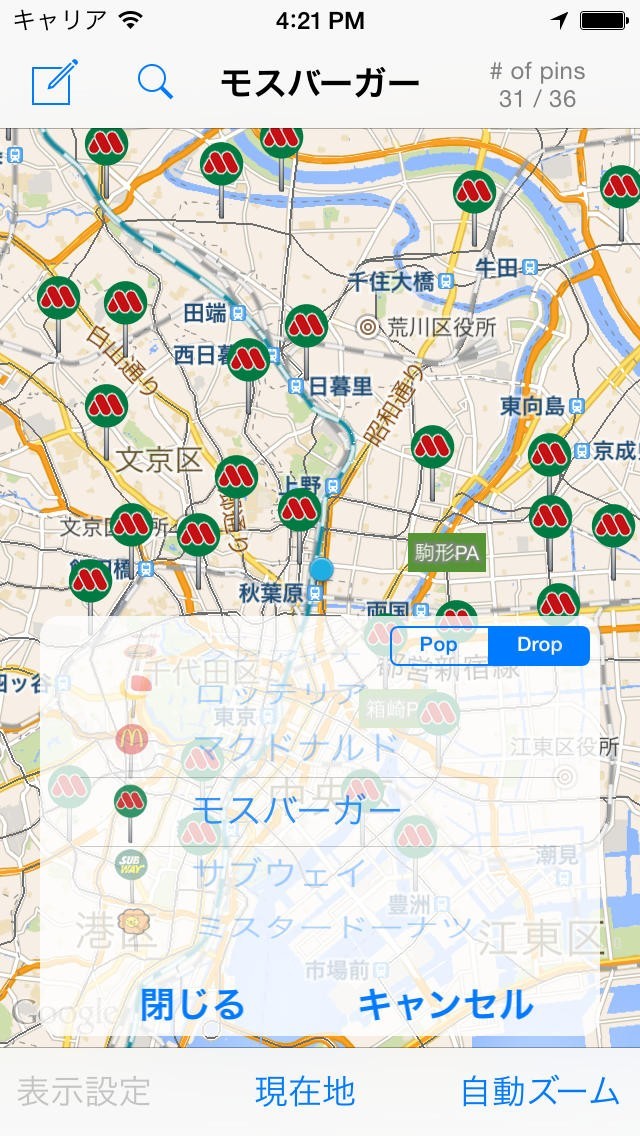This screenshot has width=640, height=1136.
Task: Tap the compose/edit icon
Action: pyautogui.click(x=55, y=83)
